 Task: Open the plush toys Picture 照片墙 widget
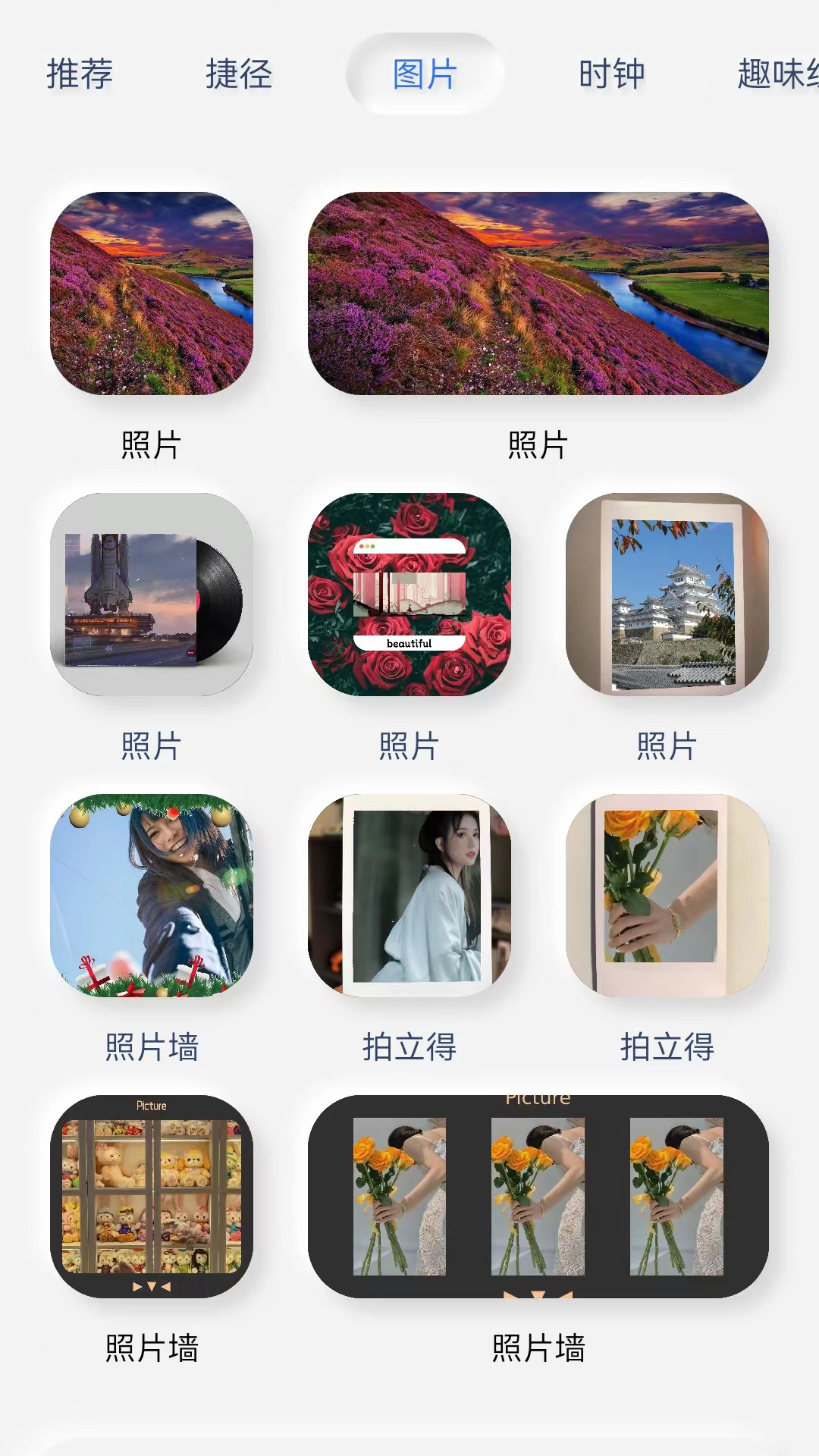tap(152, 1197)
